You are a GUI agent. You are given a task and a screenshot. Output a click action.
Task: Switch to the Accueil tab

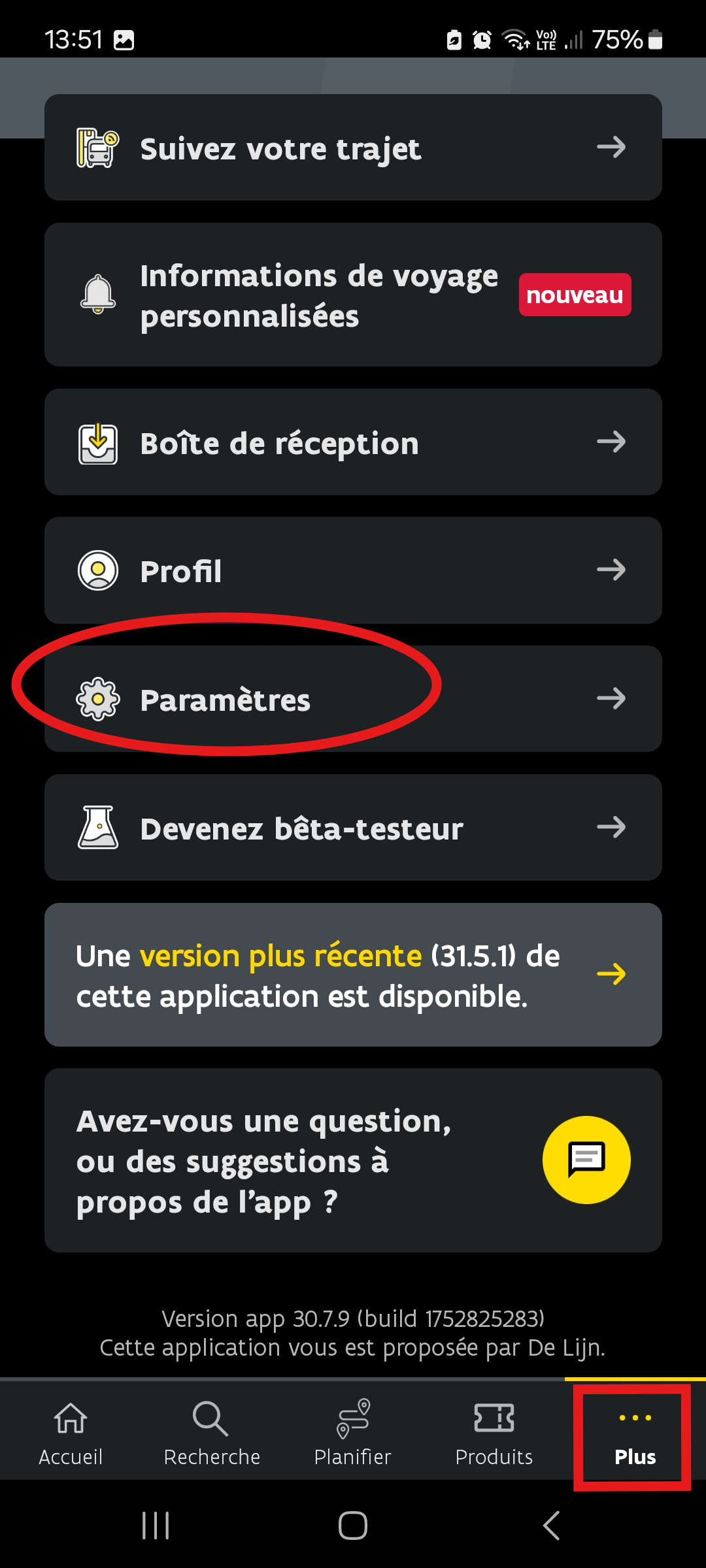(x=71, y=1432)
